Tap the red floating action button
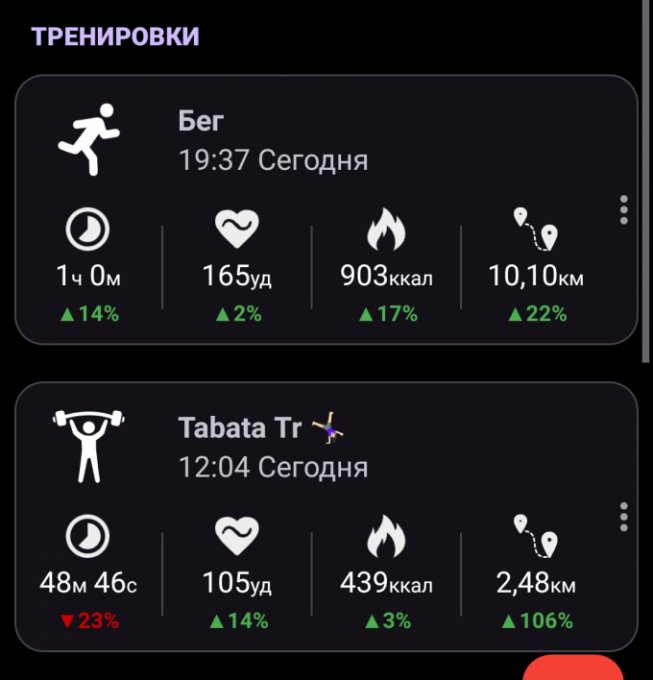 (573, 668)
